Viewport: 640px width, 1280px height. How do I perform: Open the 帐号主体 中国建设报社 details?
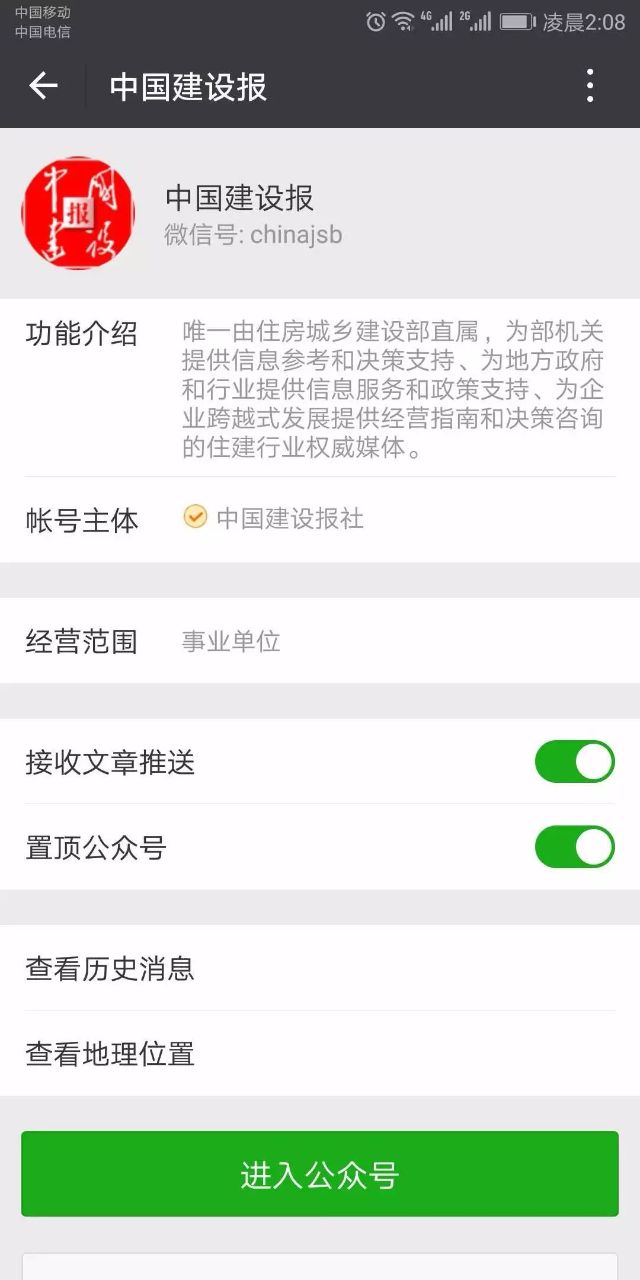tap(320, 519)
